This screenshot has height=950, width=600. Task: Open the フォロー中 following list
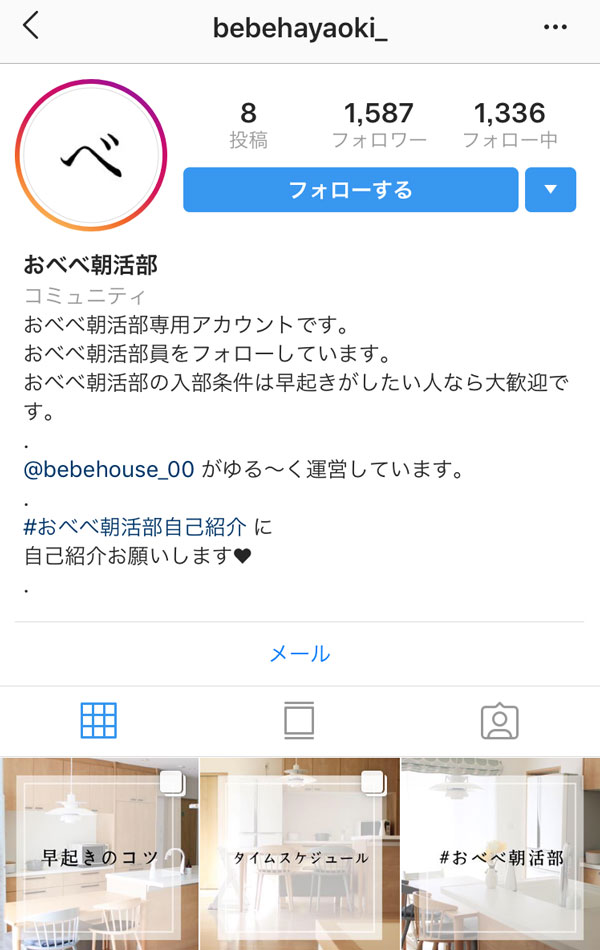pyautogui.click(x=510, y=125)
